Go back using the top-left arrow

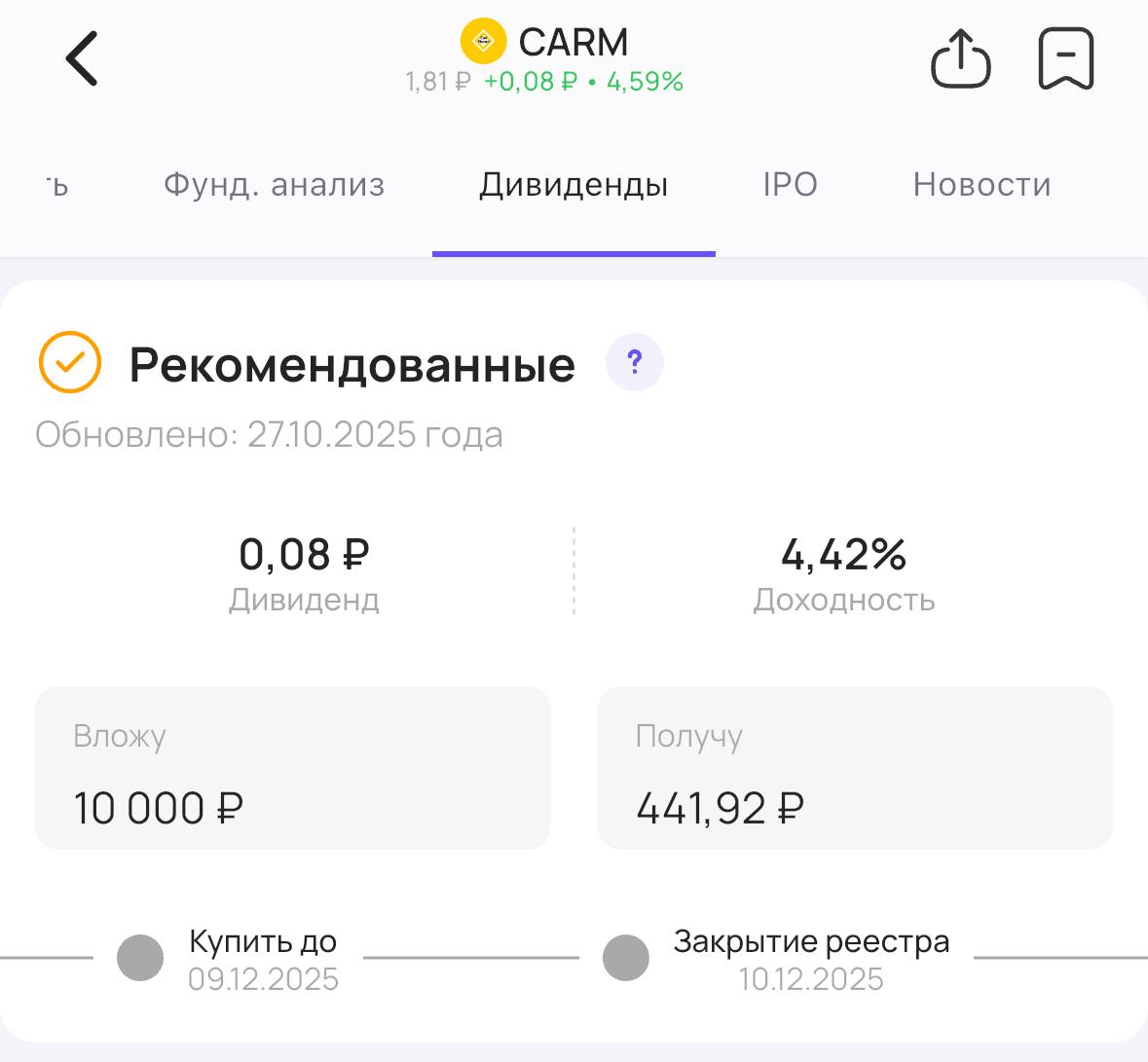[x=82, y=58]
